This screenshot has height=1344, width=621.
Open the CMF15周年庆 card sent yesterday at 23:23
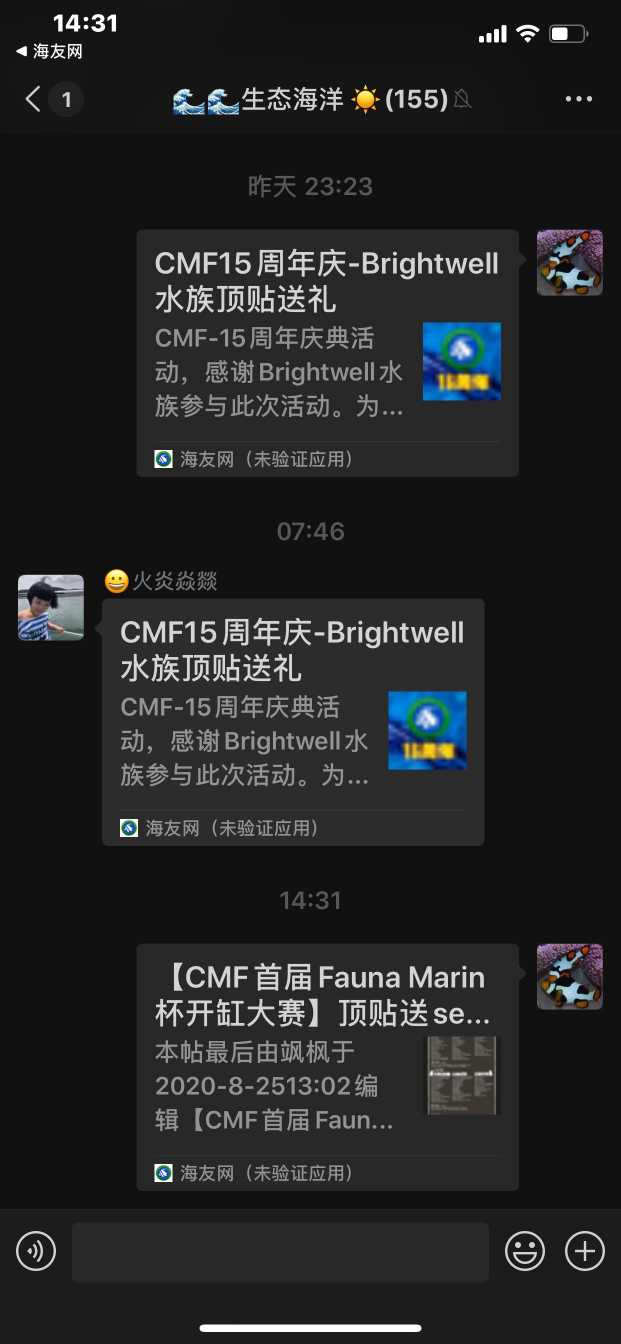327,352
